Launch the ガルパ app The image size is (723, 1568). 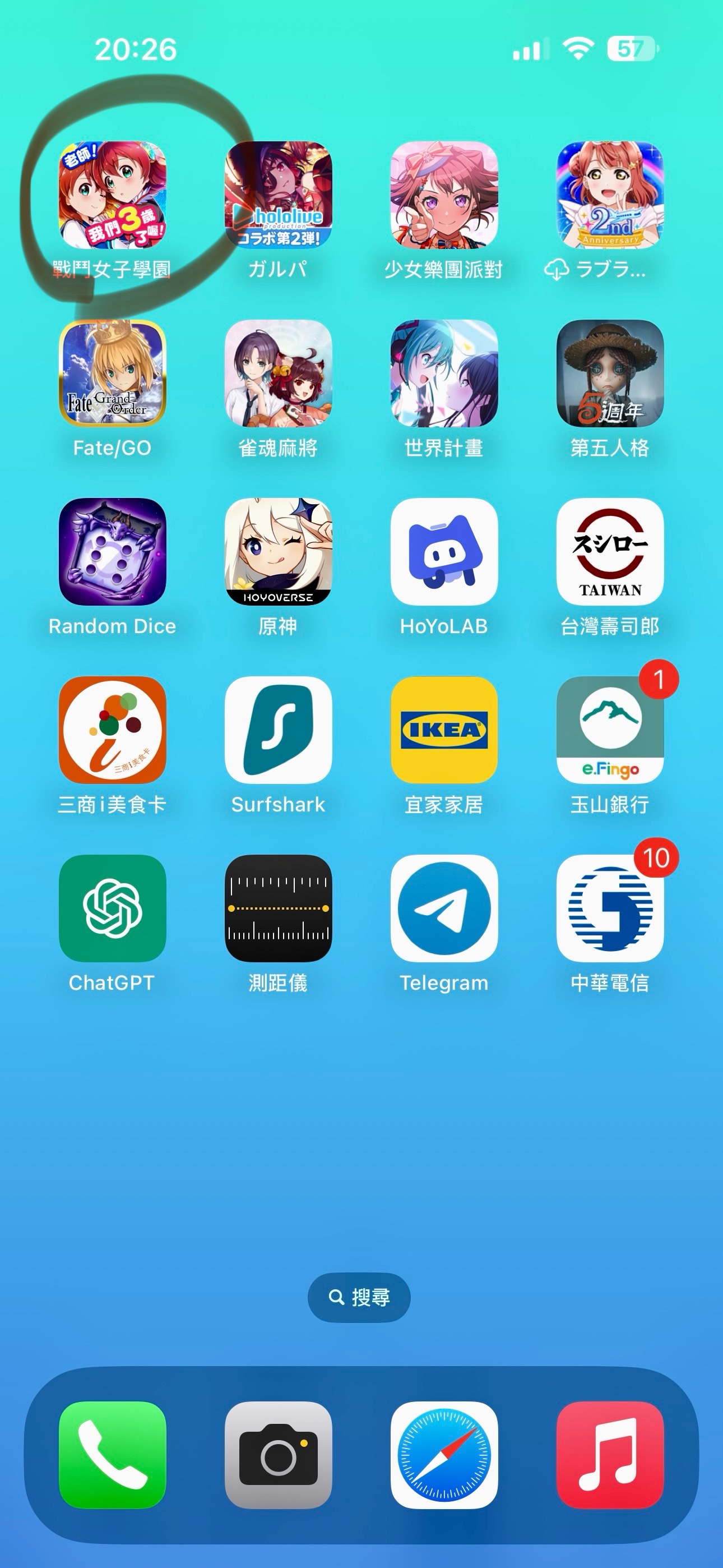[x=278, y=195]
